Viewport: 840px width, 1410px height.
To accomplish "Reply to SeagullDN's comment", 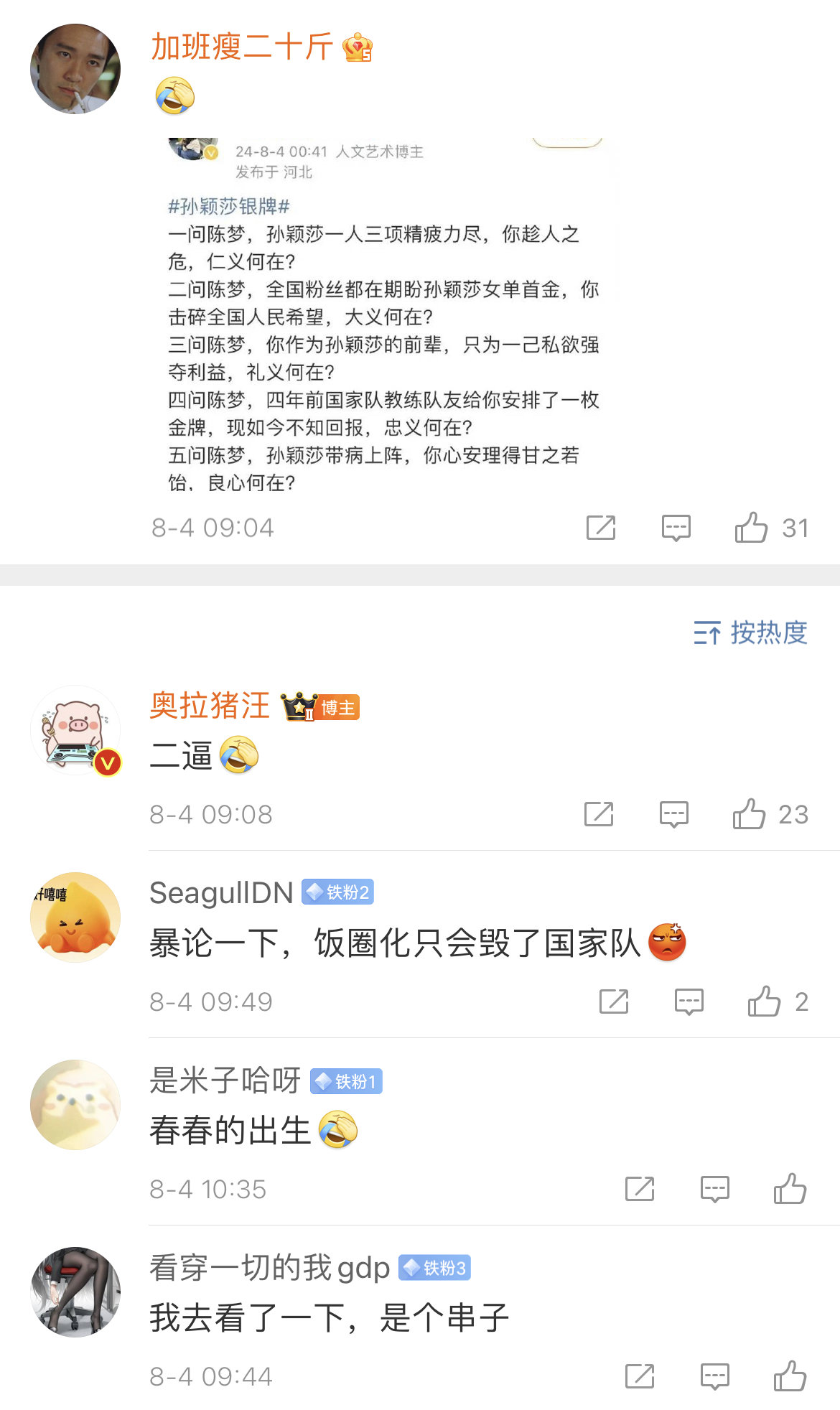I will point(689,1002).
